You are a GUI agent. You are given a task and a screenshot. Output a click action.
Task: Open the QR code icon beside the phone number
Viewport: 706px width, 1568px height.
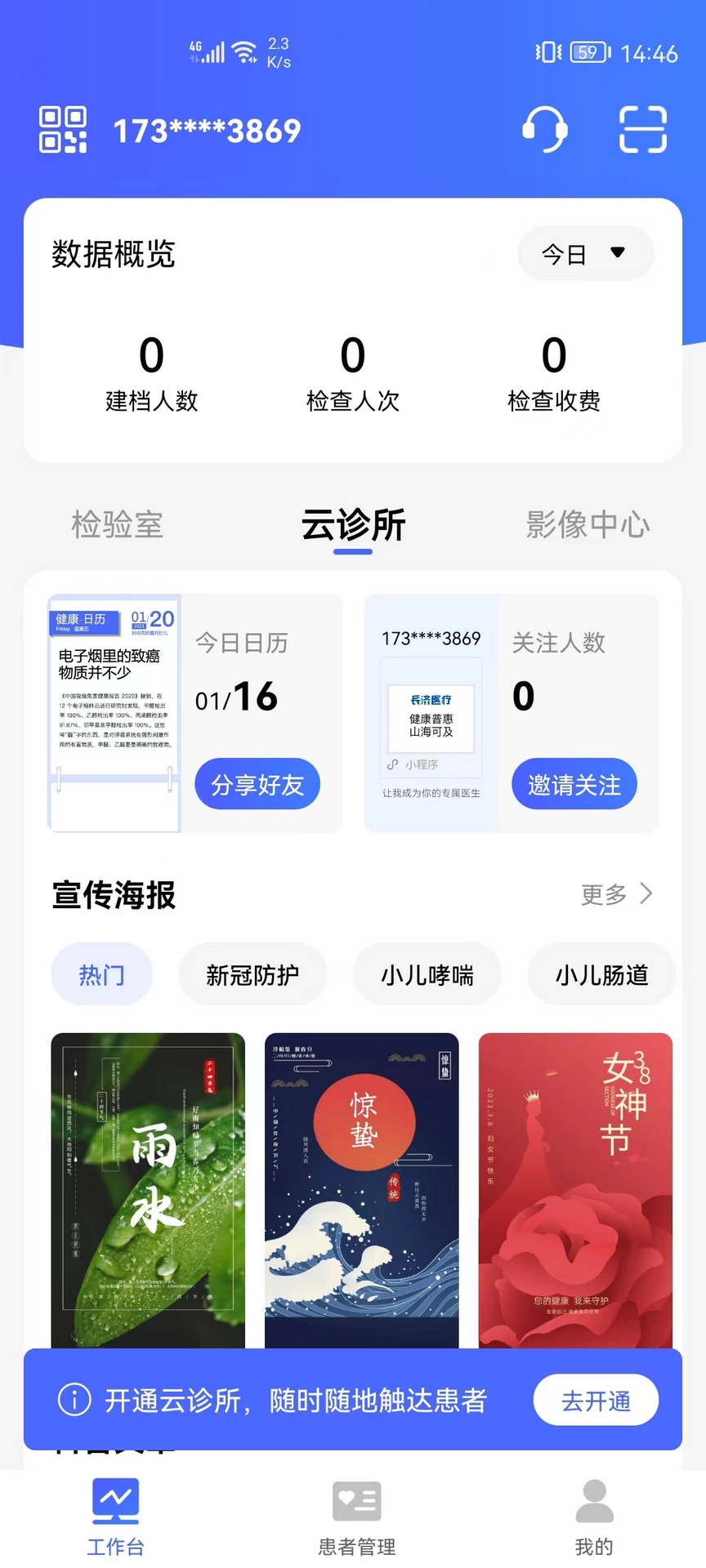(64, 129)
